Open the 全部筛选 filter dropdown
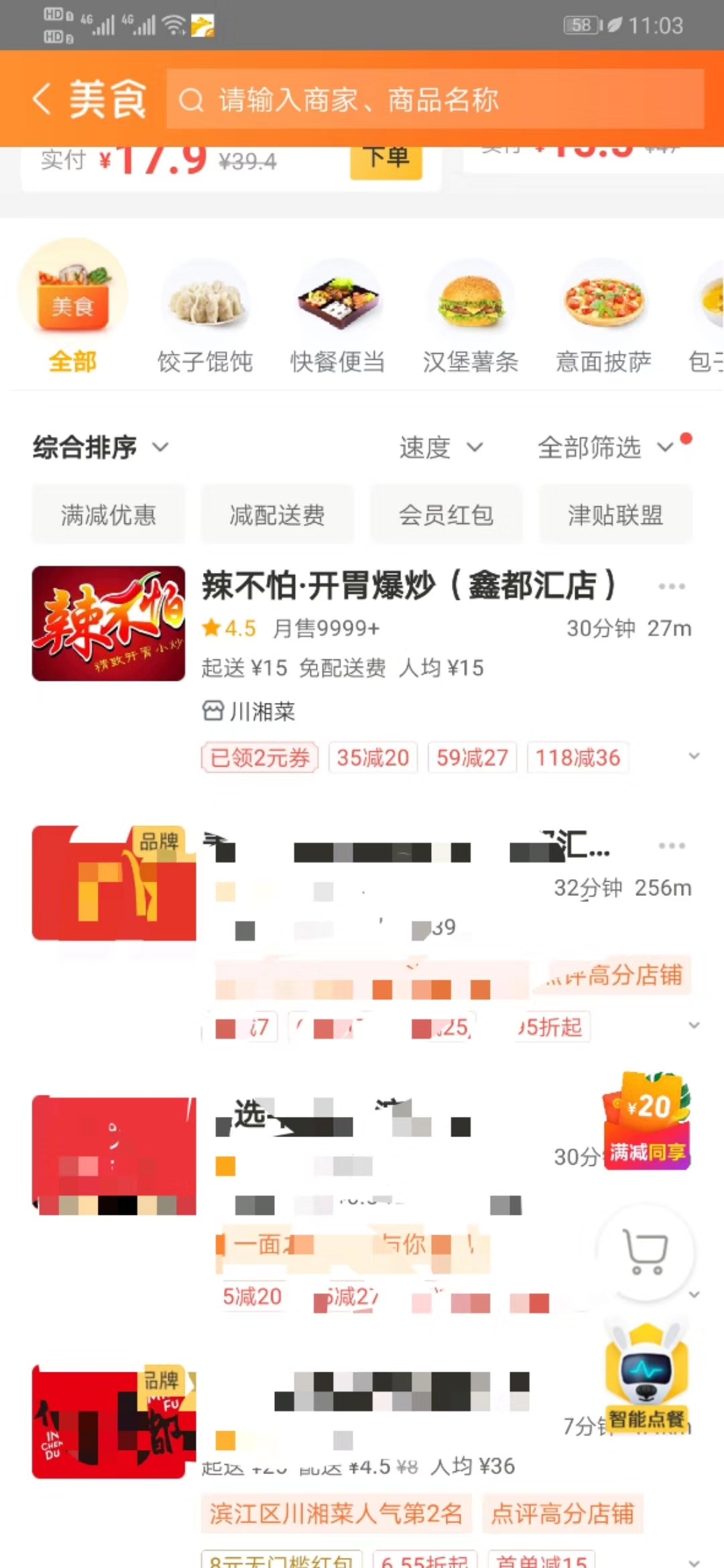The width and height of the screenshot is (724, 1568). (605, 447)
